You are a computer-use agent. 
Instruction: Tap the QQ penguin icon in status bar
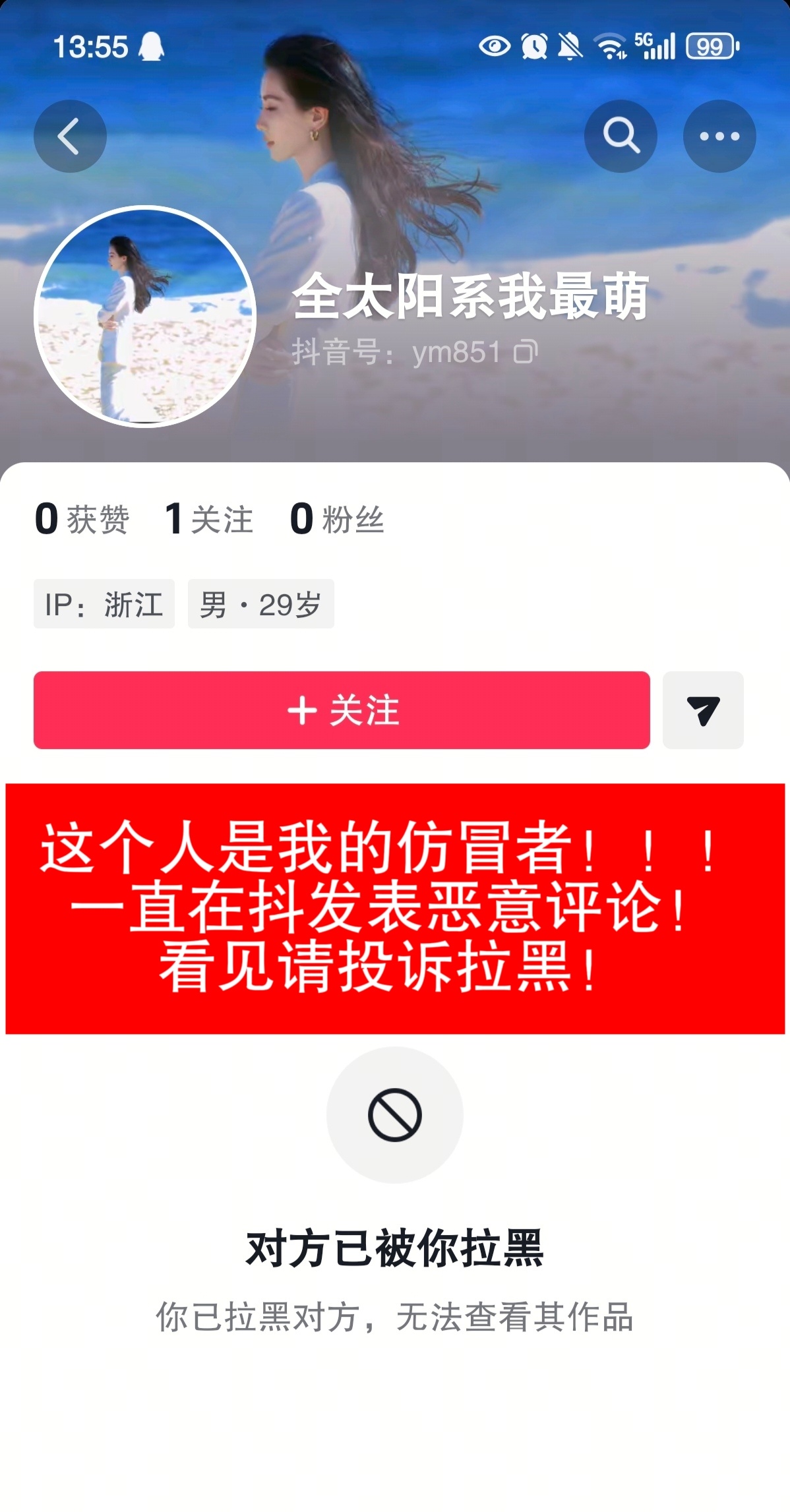(x=150, y=46)
